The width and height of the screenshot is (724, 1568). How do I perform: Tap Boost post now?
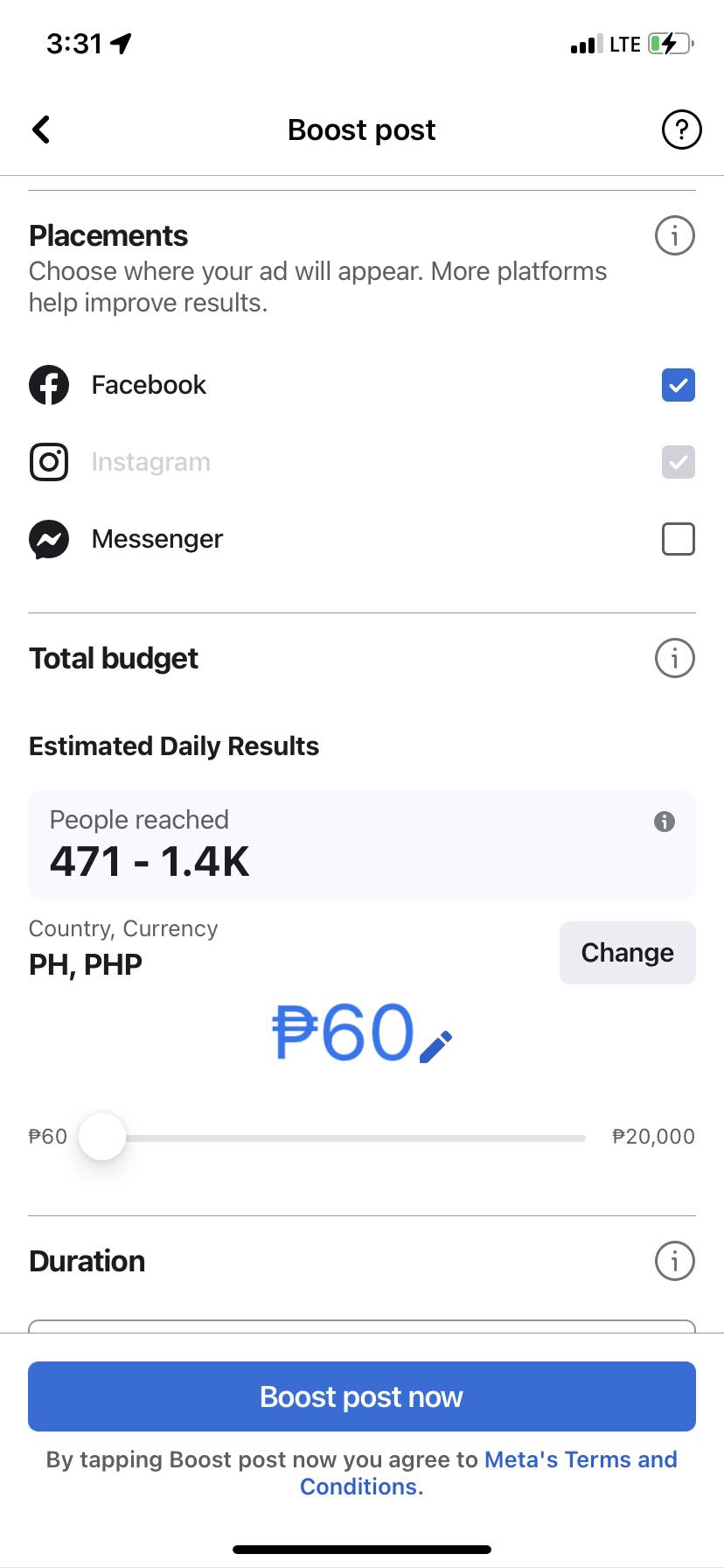362,1396
